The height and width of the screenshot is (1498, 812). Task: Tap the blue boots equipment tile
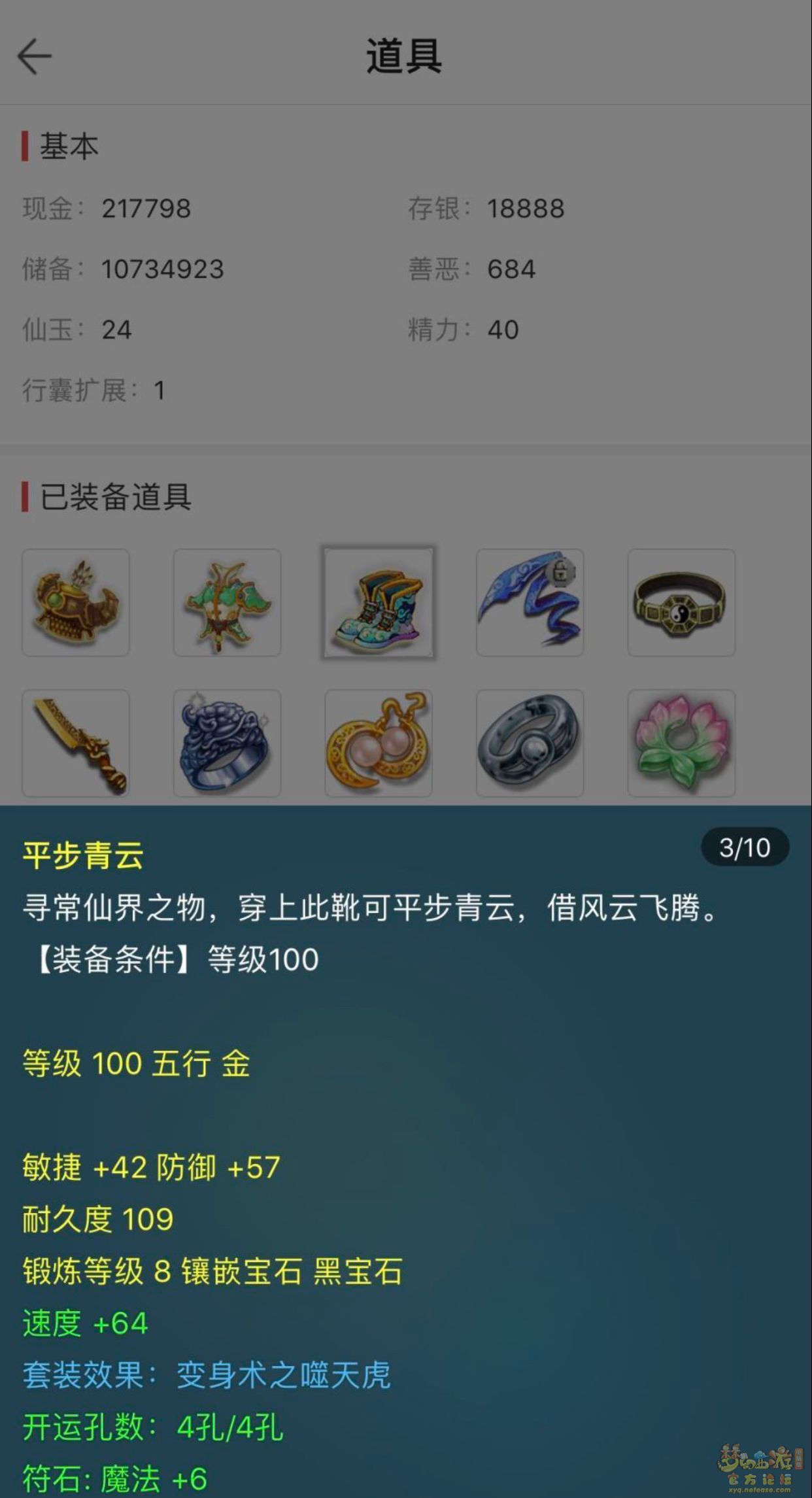pos(379,602)
